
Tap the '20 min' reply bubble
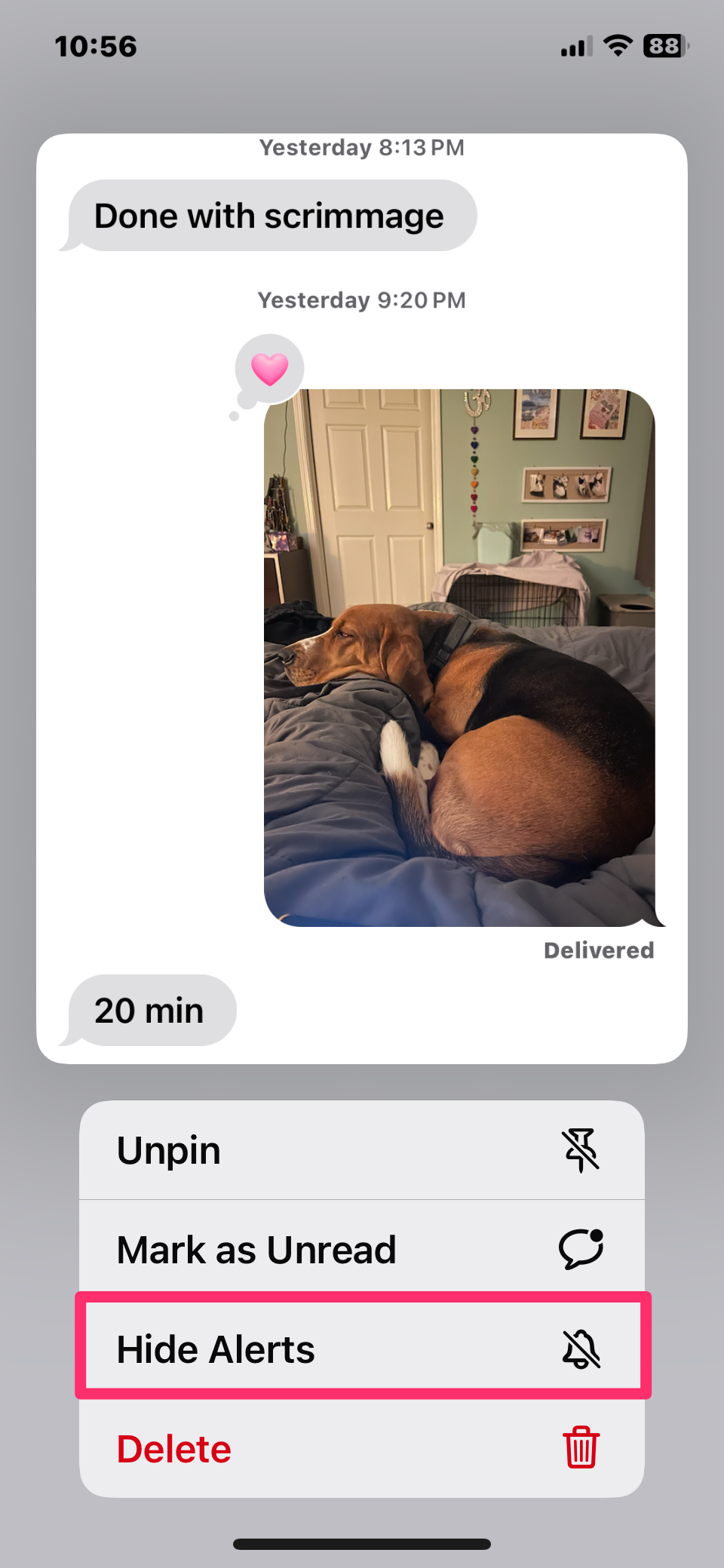(149, 1010)
